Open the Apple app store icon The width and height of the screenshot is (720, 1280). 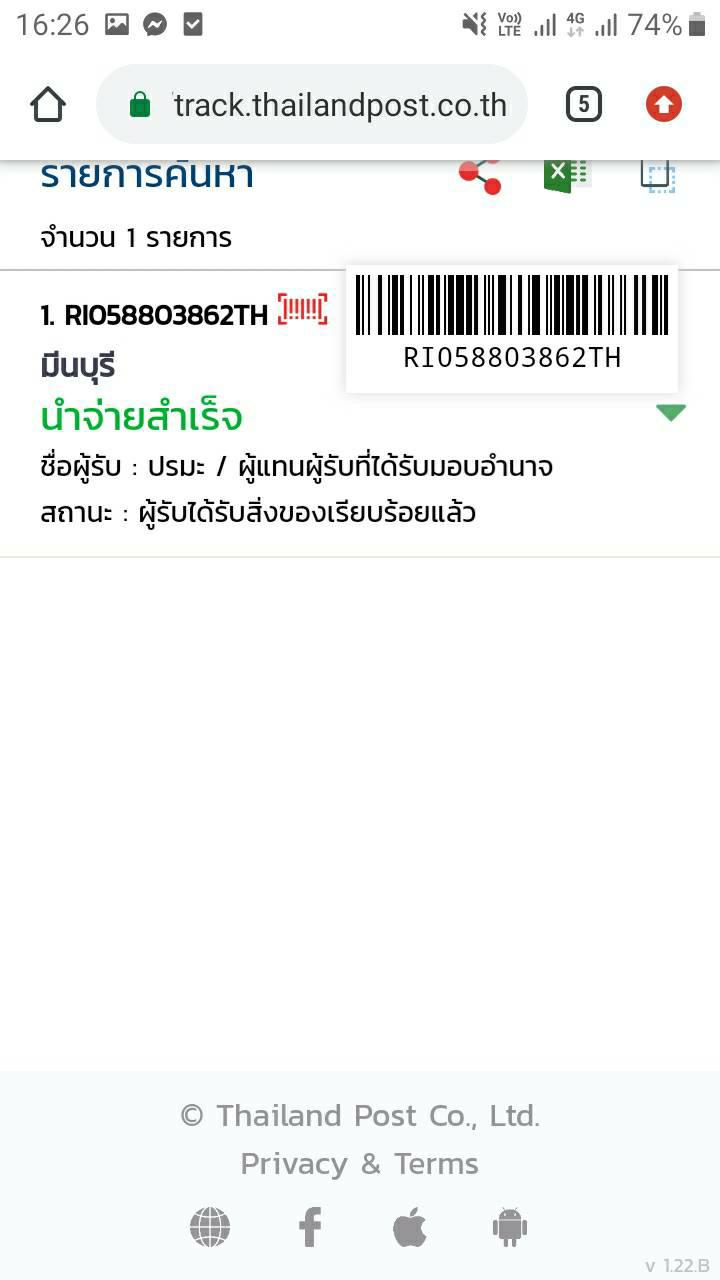click(x=410, y=1226)
